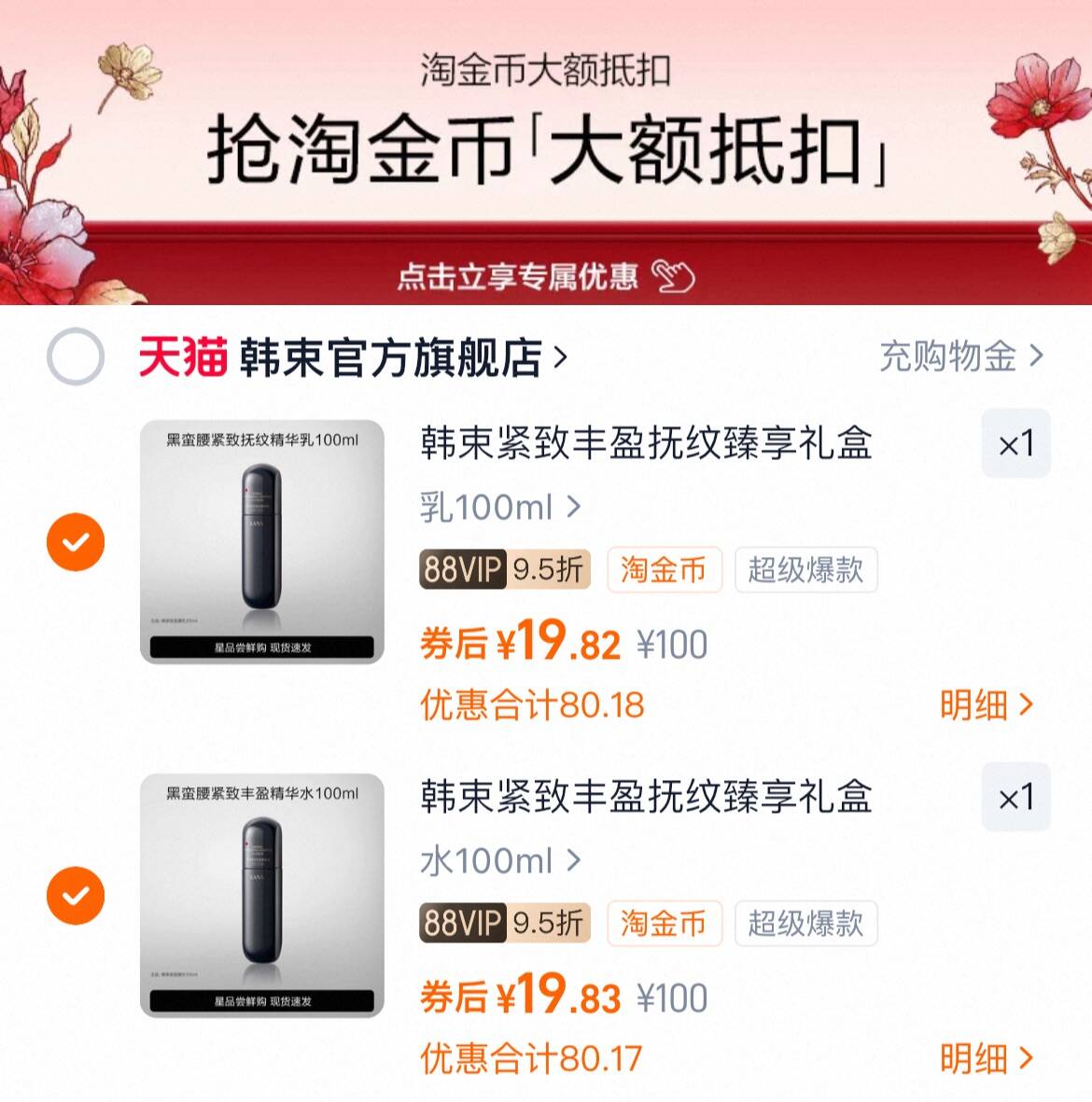Expand the store name chevron next to 韩束官方旗舰店
Viewport: 1092px width, 1102px height.
(x=560, y=357)
